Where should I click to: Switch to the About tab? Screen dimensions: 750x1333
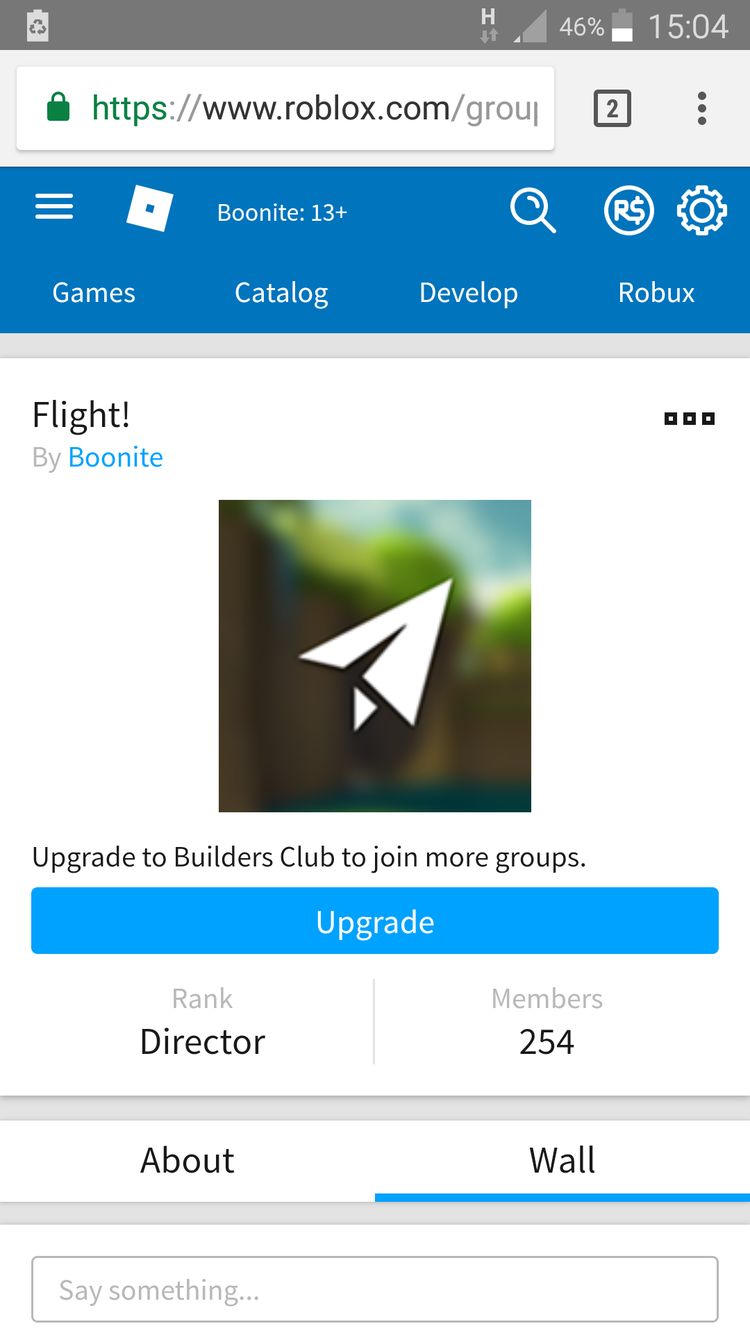[x=187, y=1160]
